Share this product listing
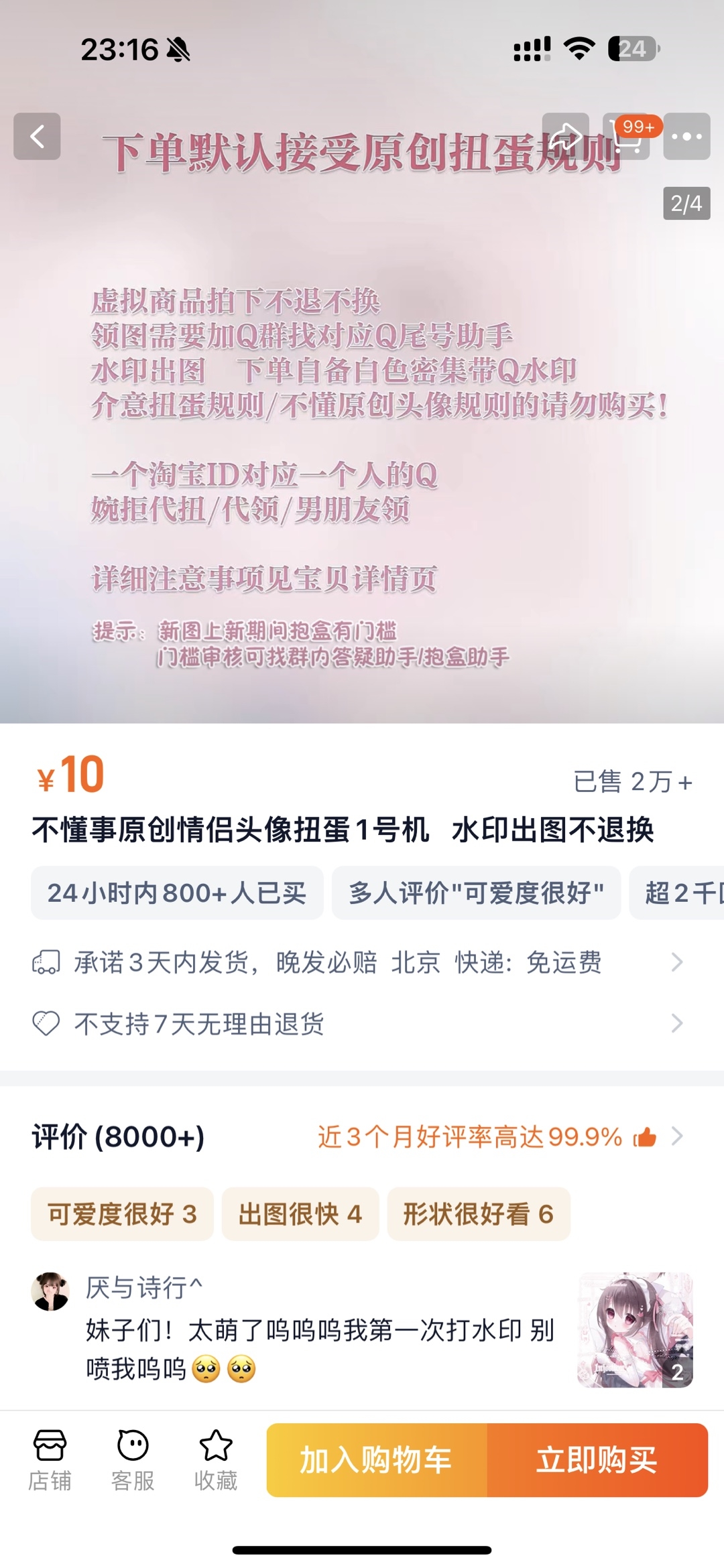Viewport: 724px width, 1568px height. 565,137
